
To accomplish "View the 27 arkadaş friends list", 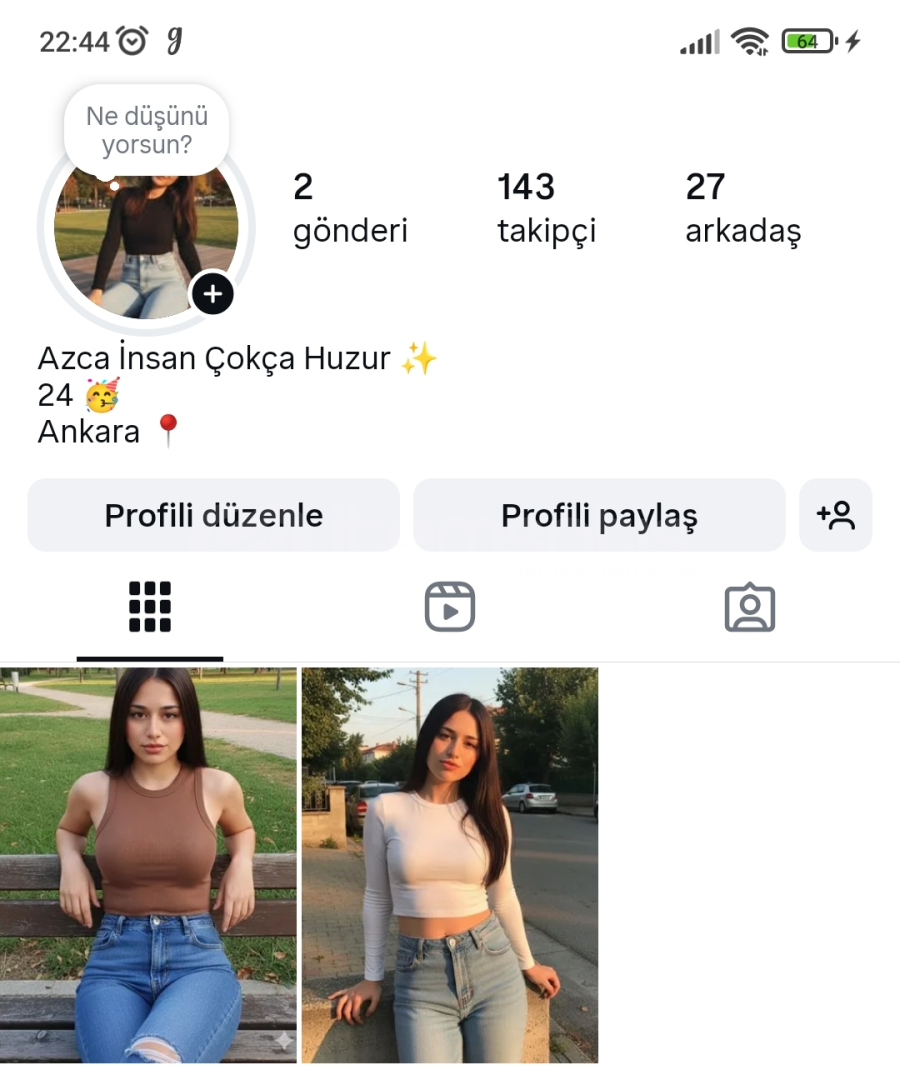I will point(743,208).
